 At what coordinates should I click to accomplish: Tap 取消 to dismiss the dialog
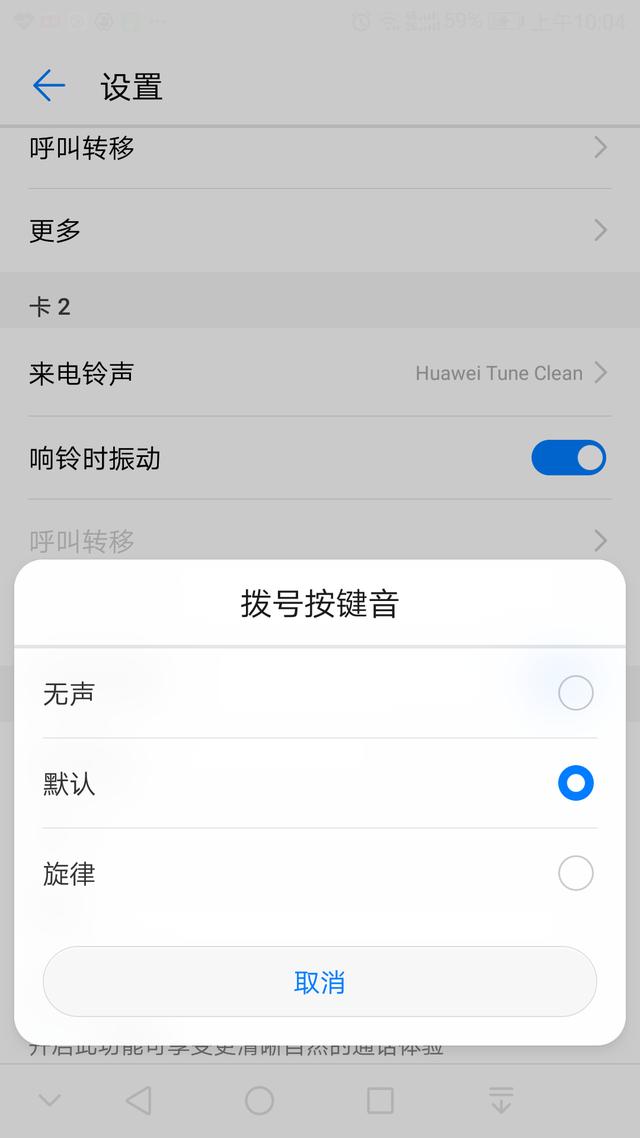tap(319, 982)
